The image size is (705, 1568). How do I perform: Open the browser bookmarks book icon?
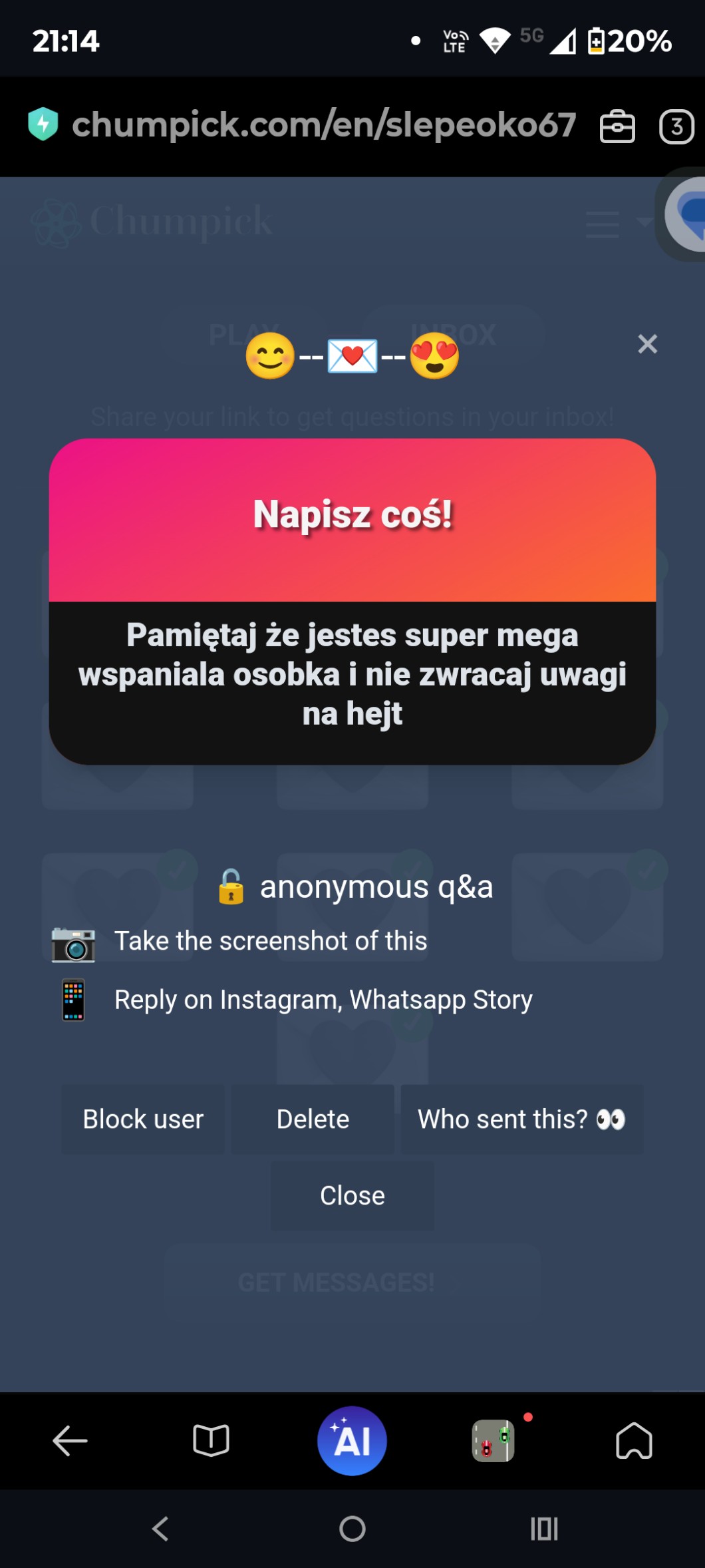pyautogui.click(x=211, y=1441)
